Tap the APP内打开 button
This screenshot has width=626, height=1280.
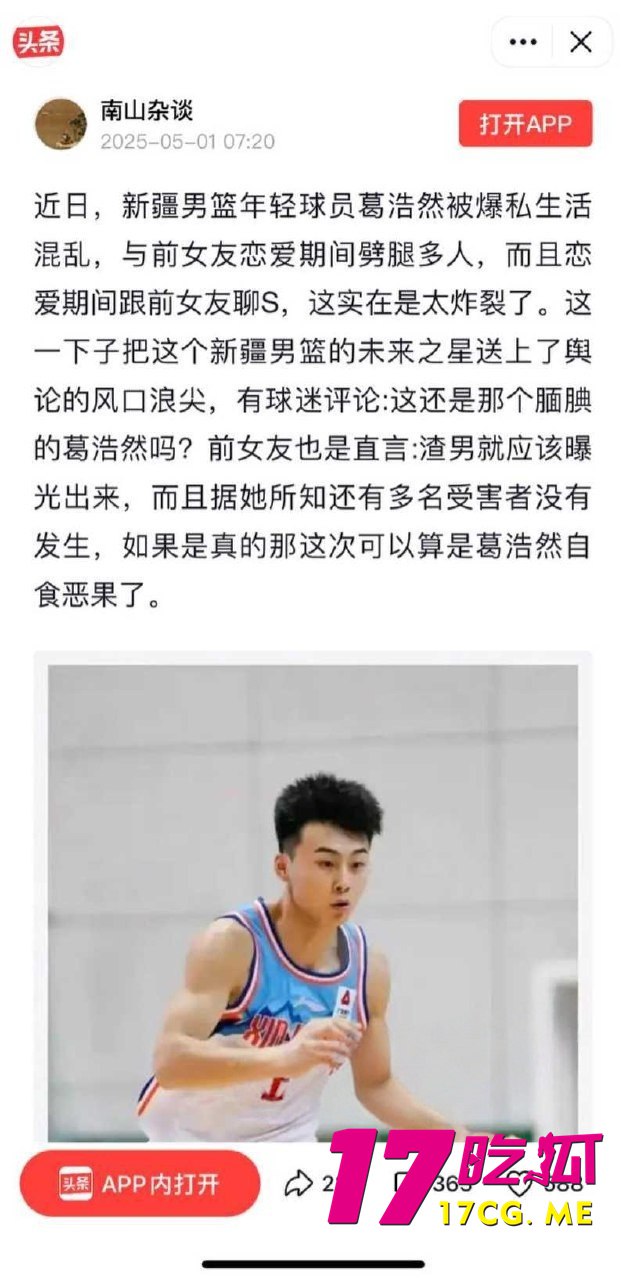tap(140, 1184)
